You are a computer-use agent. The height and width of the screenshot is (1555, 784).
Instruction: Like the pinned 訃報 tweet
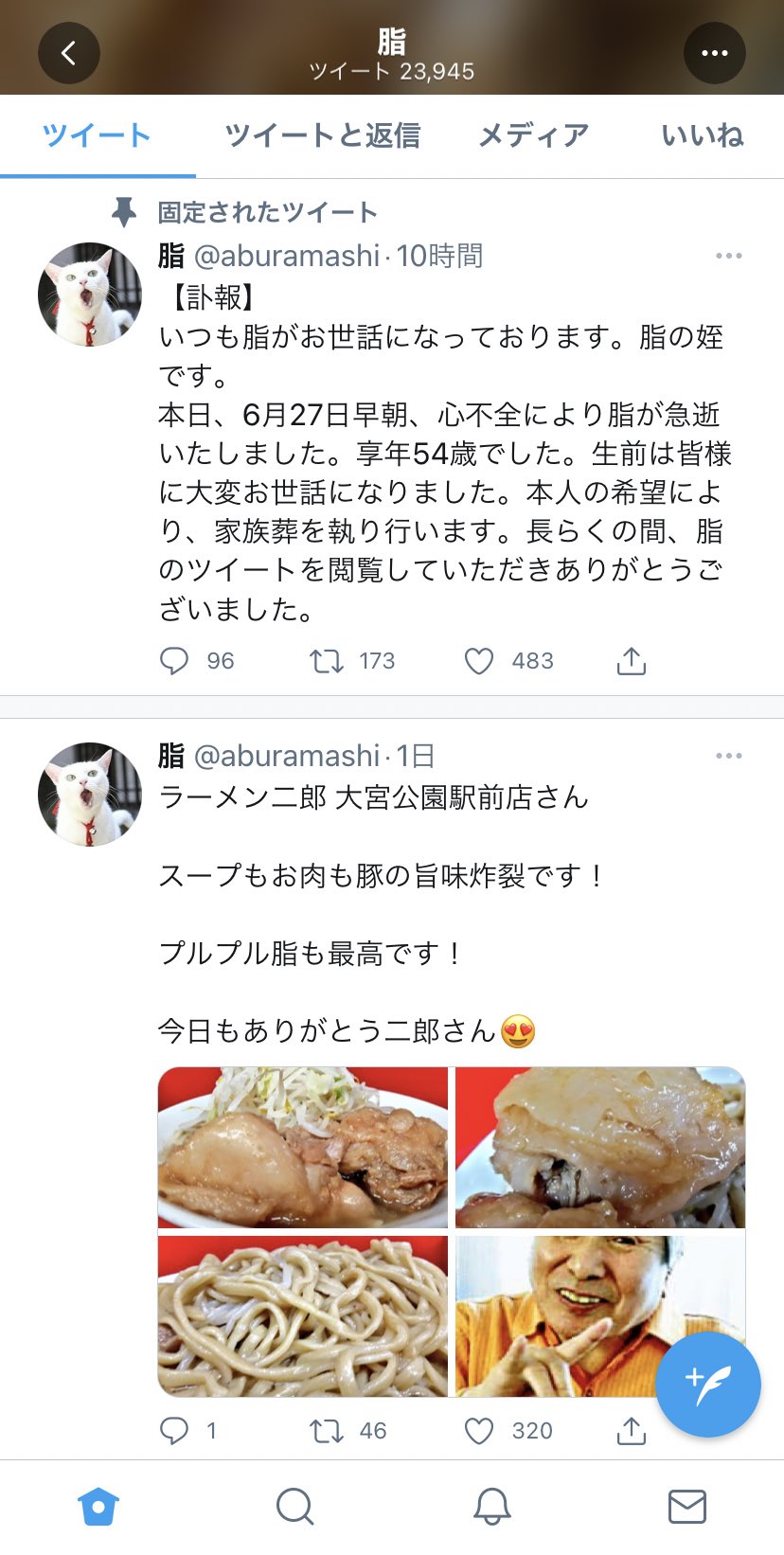(479, 661)
